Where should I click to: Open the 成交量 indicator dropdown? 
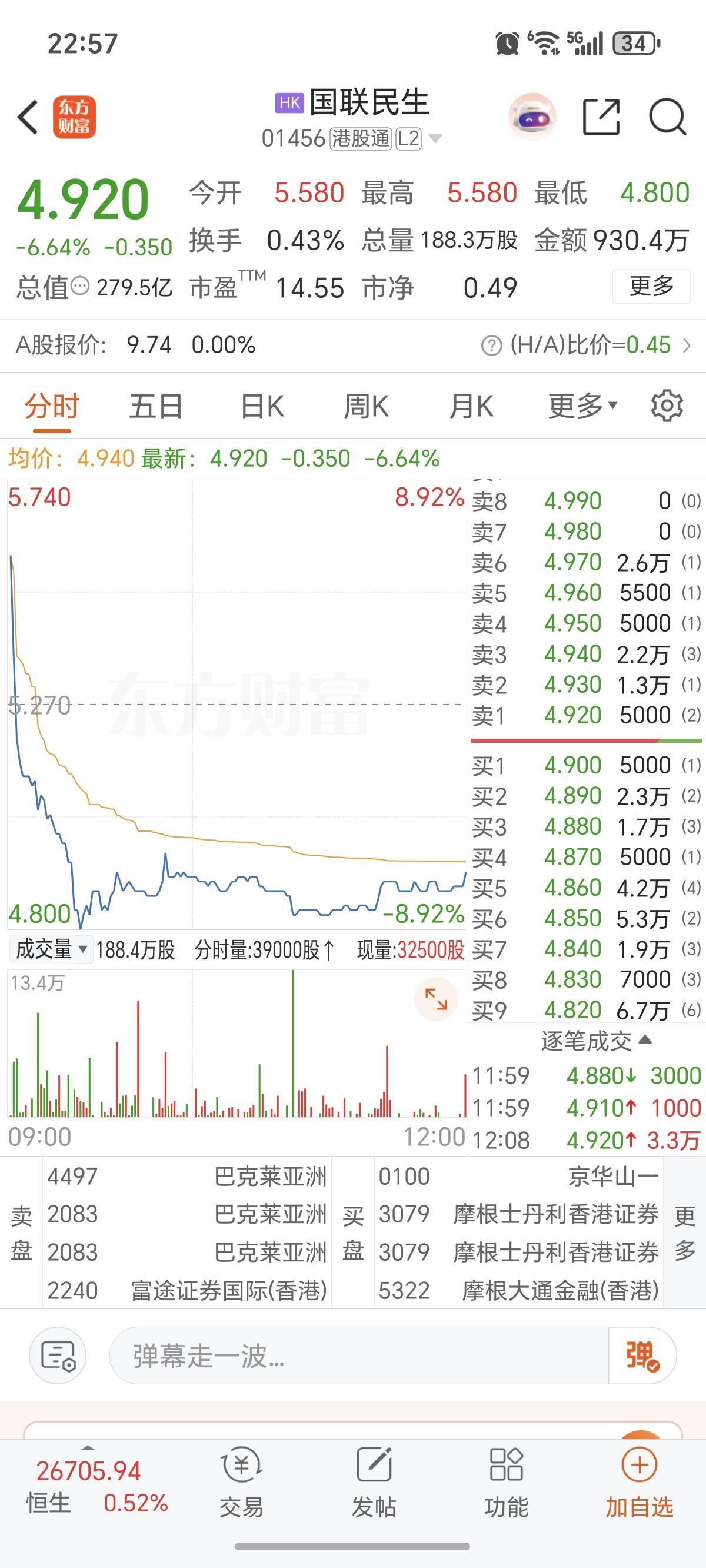51,949
